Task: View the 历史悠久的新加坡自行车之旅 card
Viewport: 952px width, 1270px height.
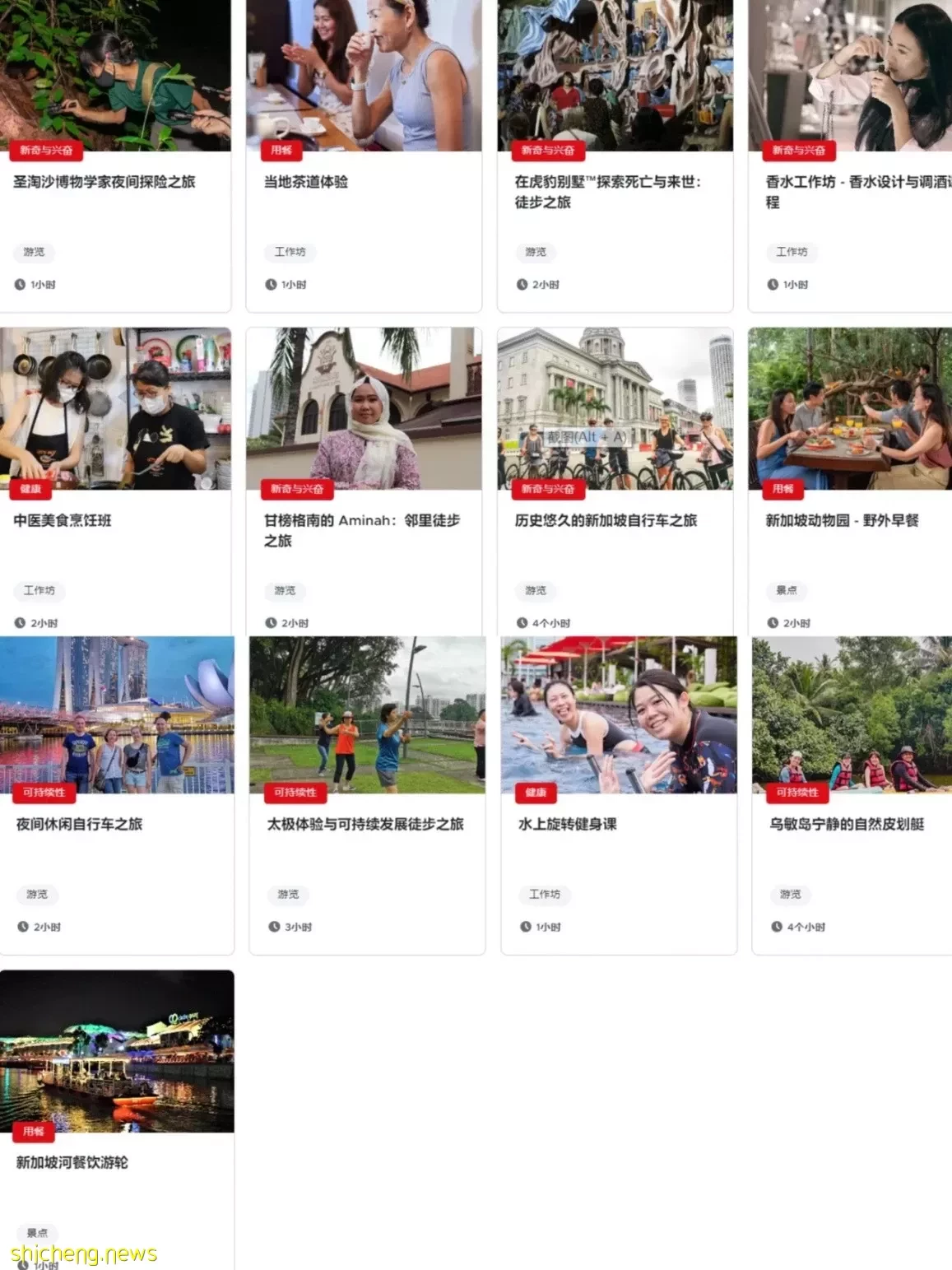Action: pyautogui.click(x=606, y=520)
